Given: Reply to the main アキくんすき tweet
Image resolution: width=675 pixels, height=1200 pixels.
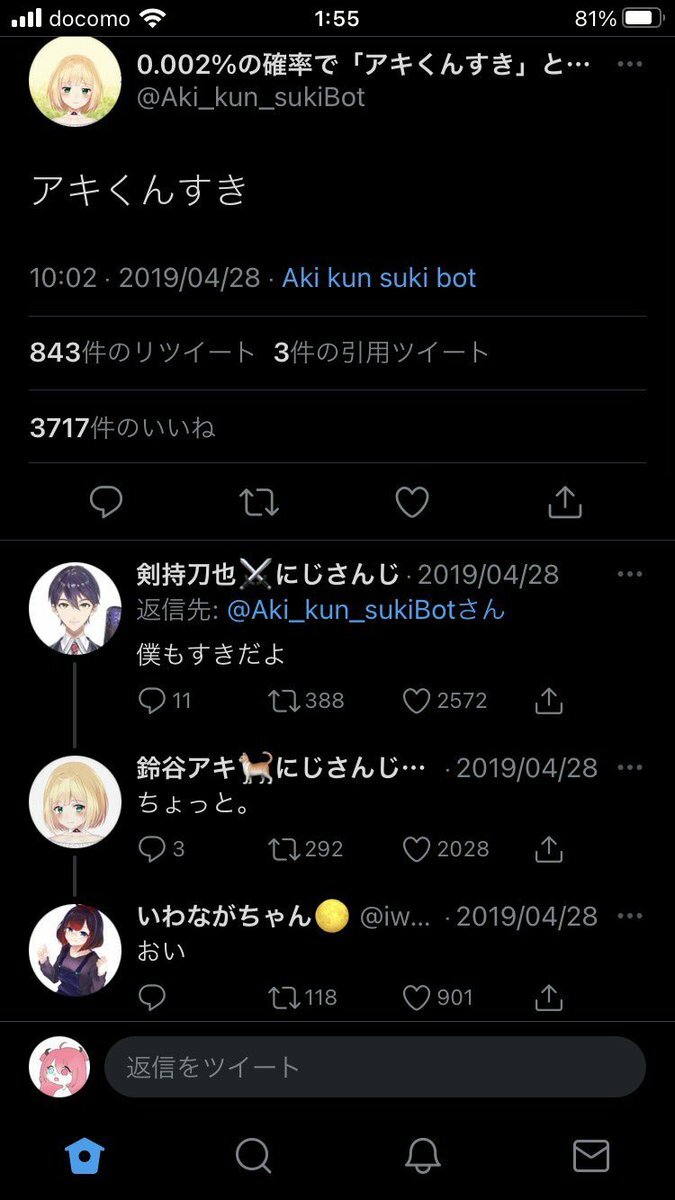Looking at the screenshot, I should tap(106, 502).
